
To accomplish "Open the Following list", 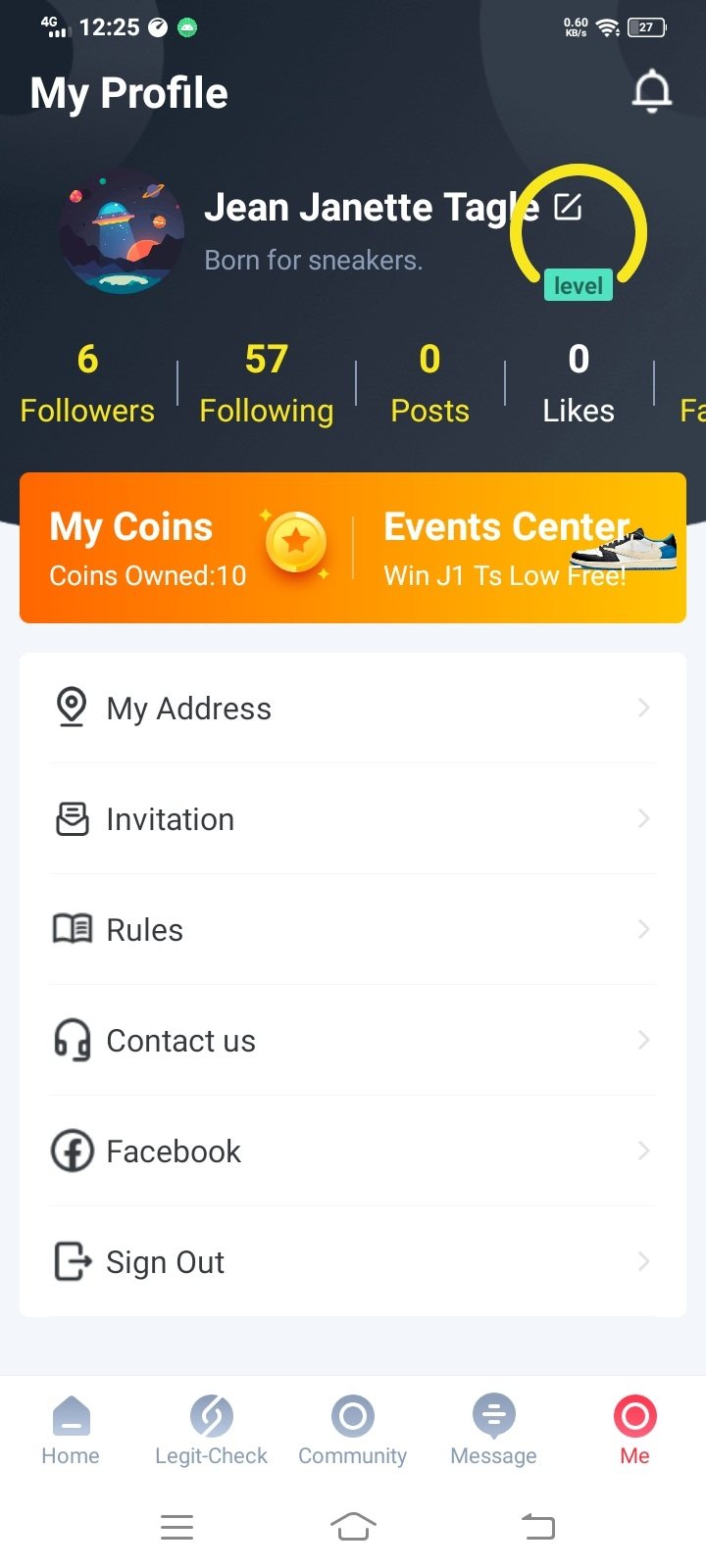I will [266, 383].
